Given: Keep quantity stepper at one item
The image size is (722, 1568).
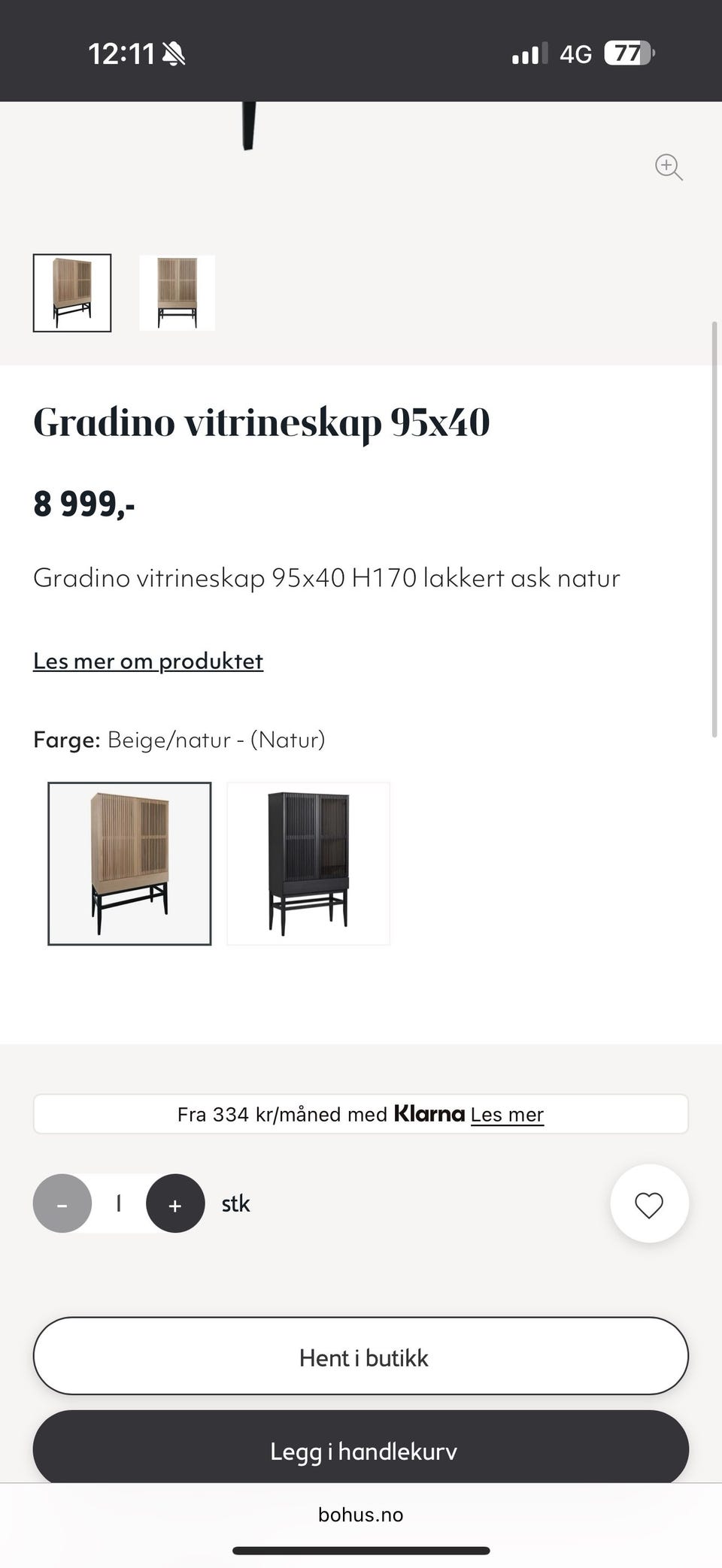Looking at the screenshot, I should pos(118,1203).
